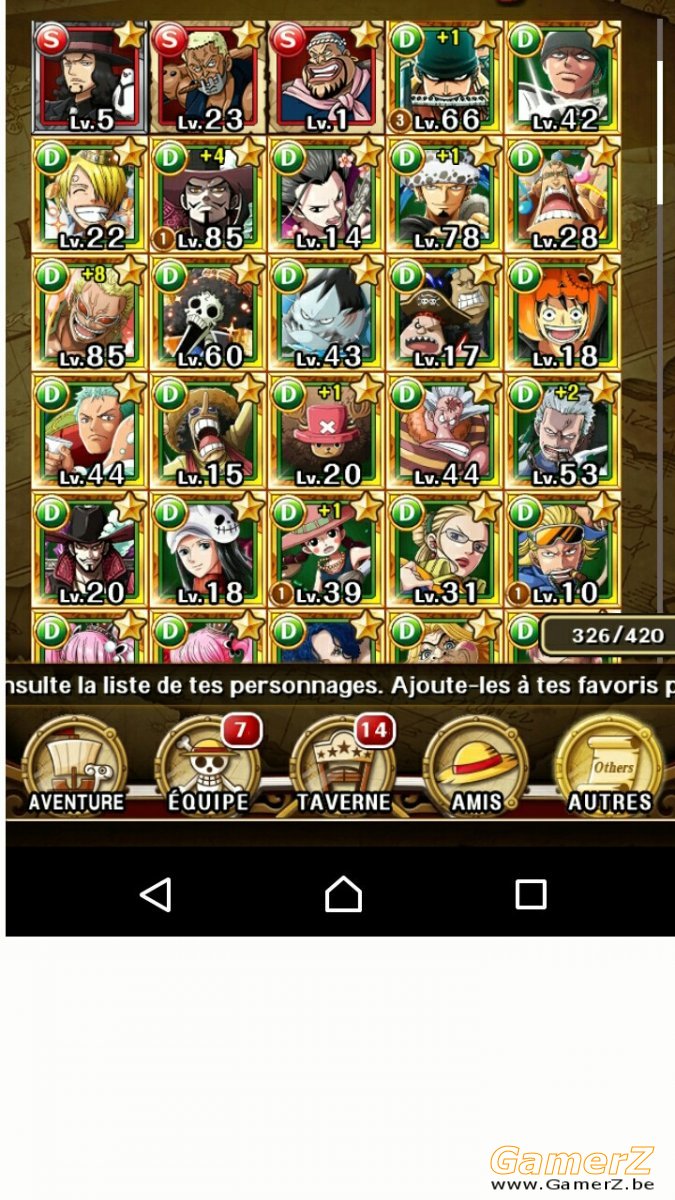
Task: Open the Lv.23 S-rank character
Action: point(209,78)
